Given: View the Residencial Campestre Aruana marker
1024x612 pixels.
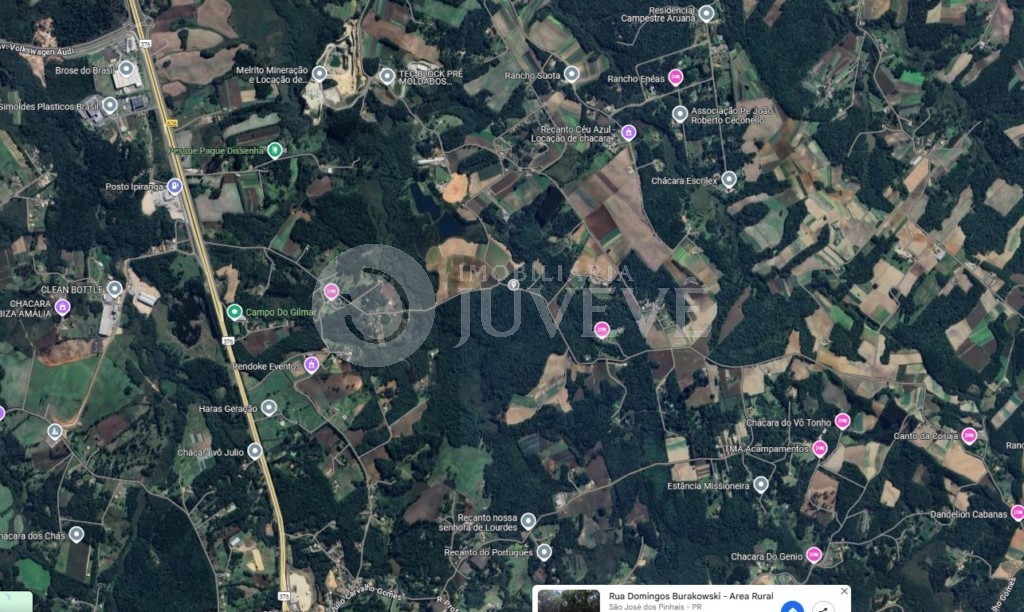Looking at the screenshot, I should point(706,13).
